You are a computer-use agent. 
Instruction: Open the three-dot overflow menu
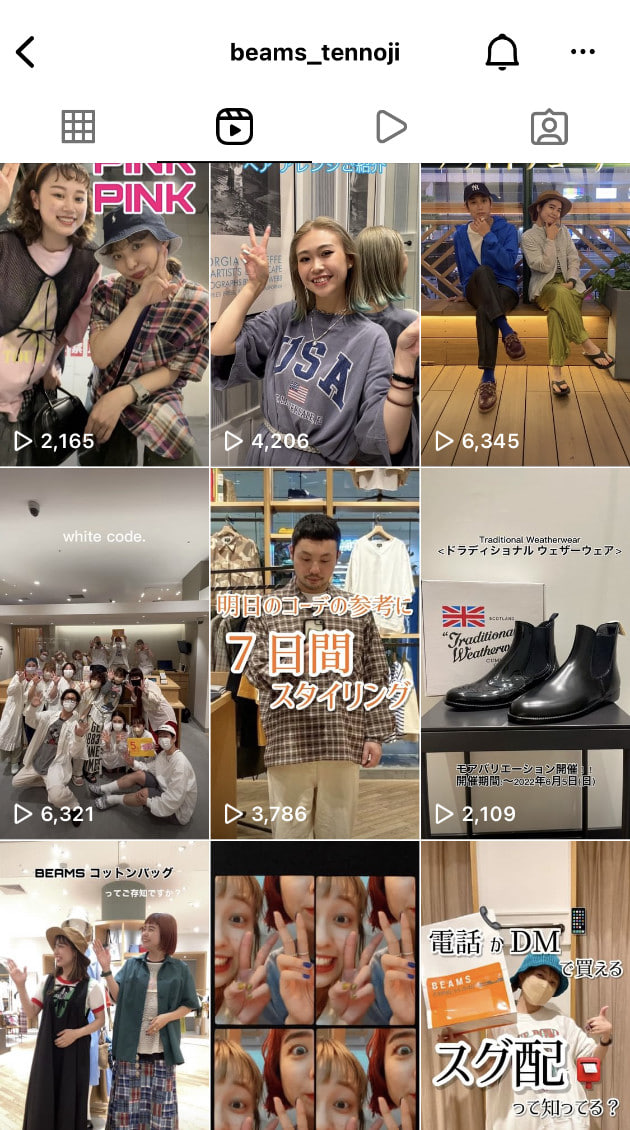pyautogui.click(x=583, y=52)
